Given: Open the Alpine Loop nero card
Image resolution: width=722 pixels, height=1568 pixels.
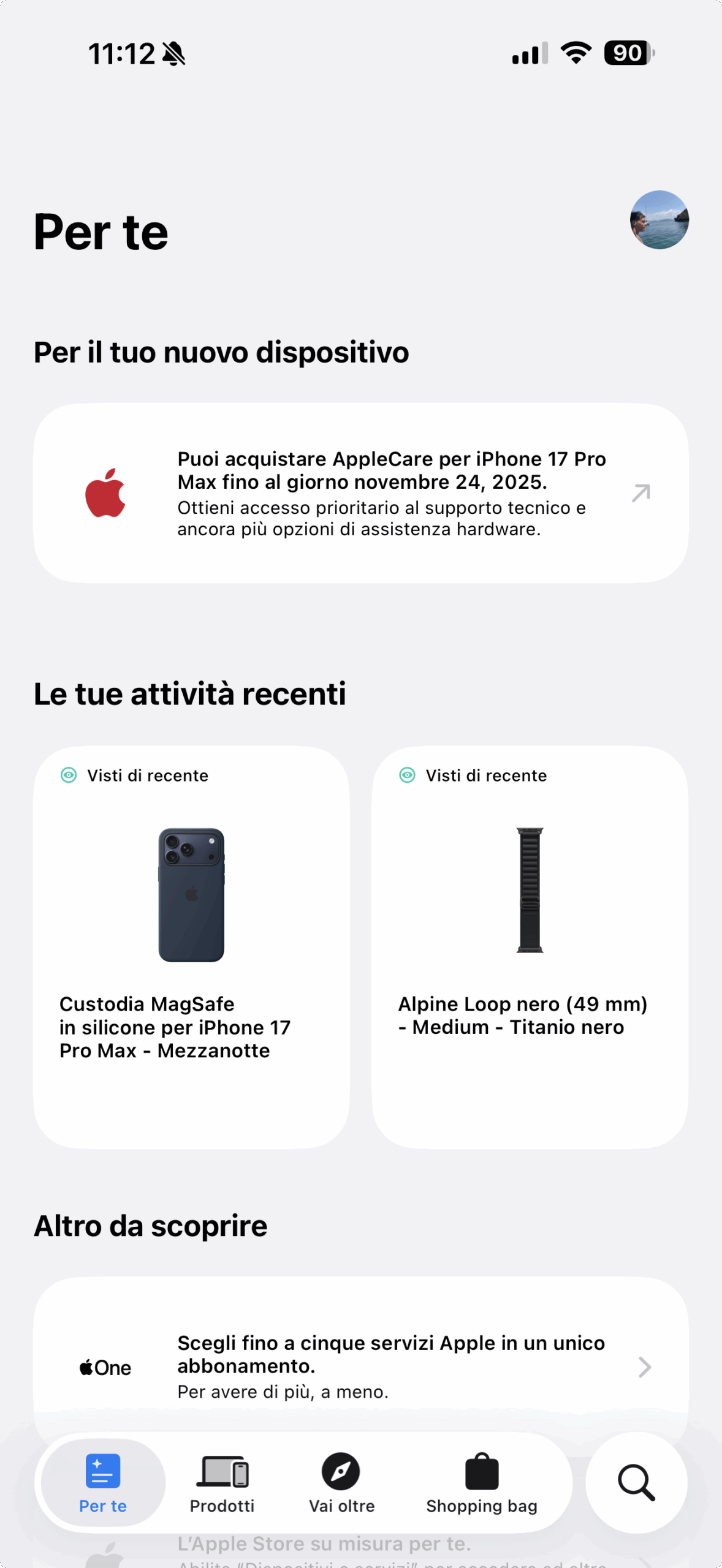Looking at the screenshot, I should tap(530, 946).
